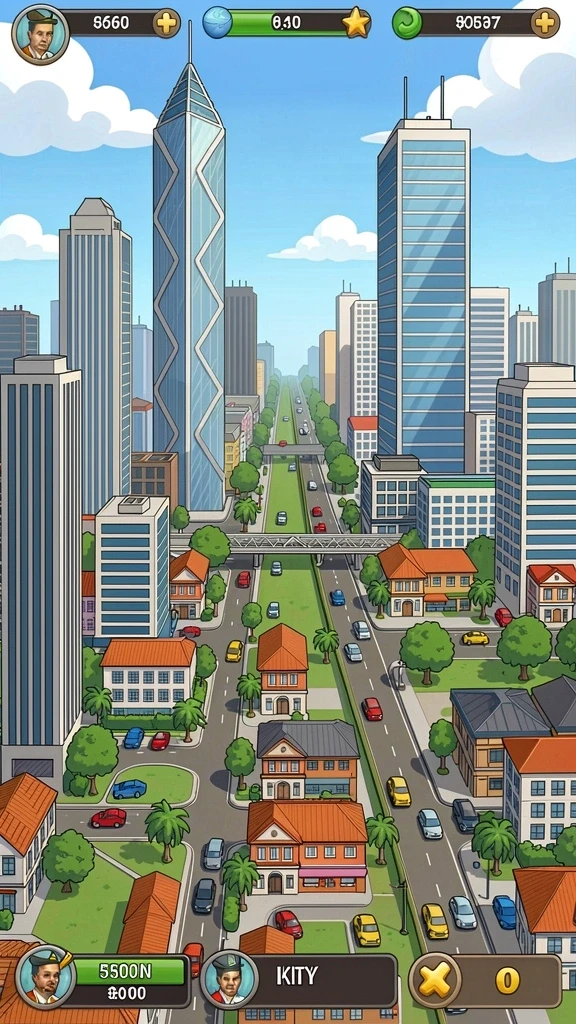The width and height of the screenshot is (576, 1024).
Task: Add currency with plus beside 8660
Action: (167, 24)
